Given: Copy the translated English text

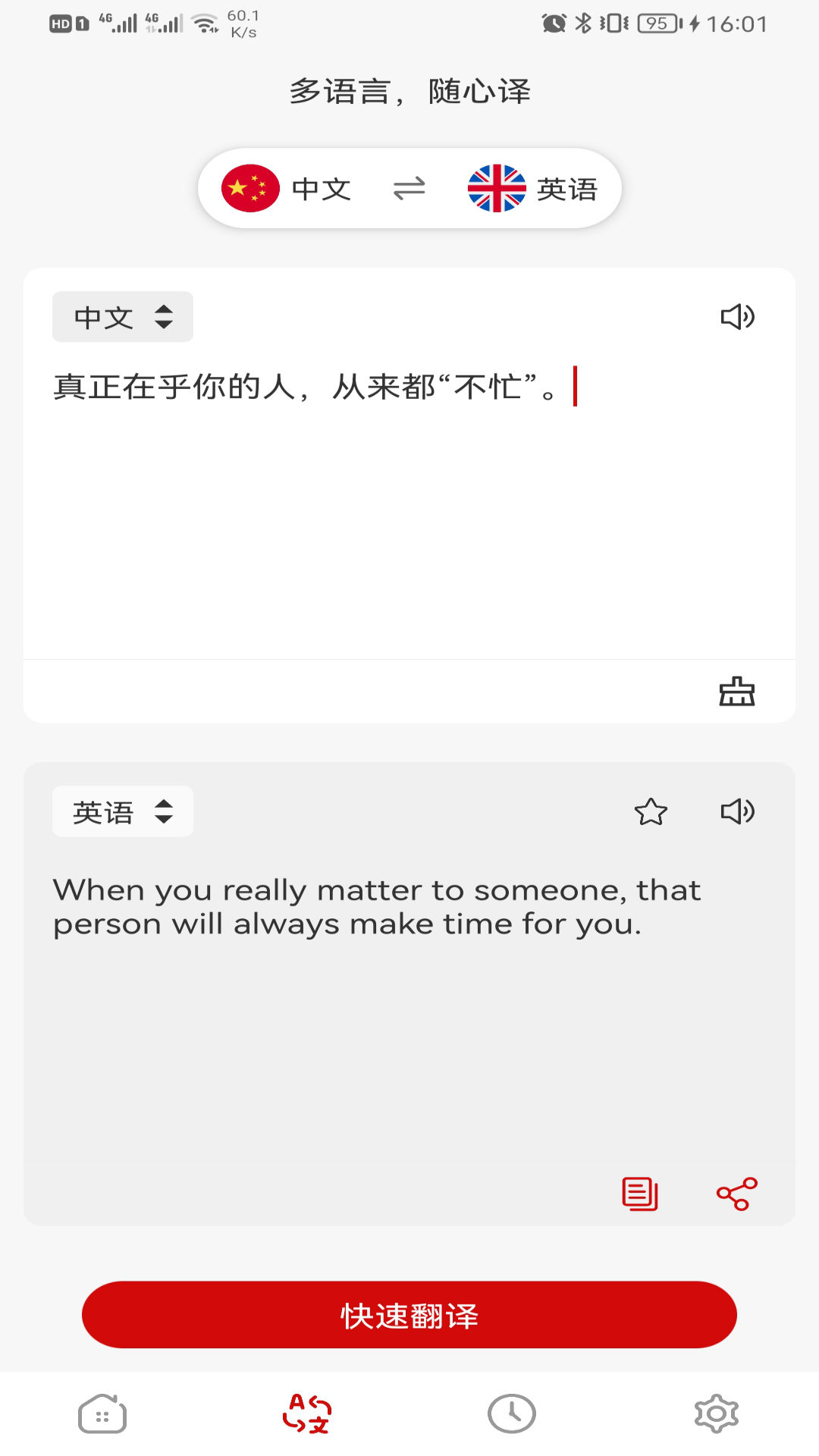Looking at the screenshot, I should pyautogui.click(x=640, y=1194).
